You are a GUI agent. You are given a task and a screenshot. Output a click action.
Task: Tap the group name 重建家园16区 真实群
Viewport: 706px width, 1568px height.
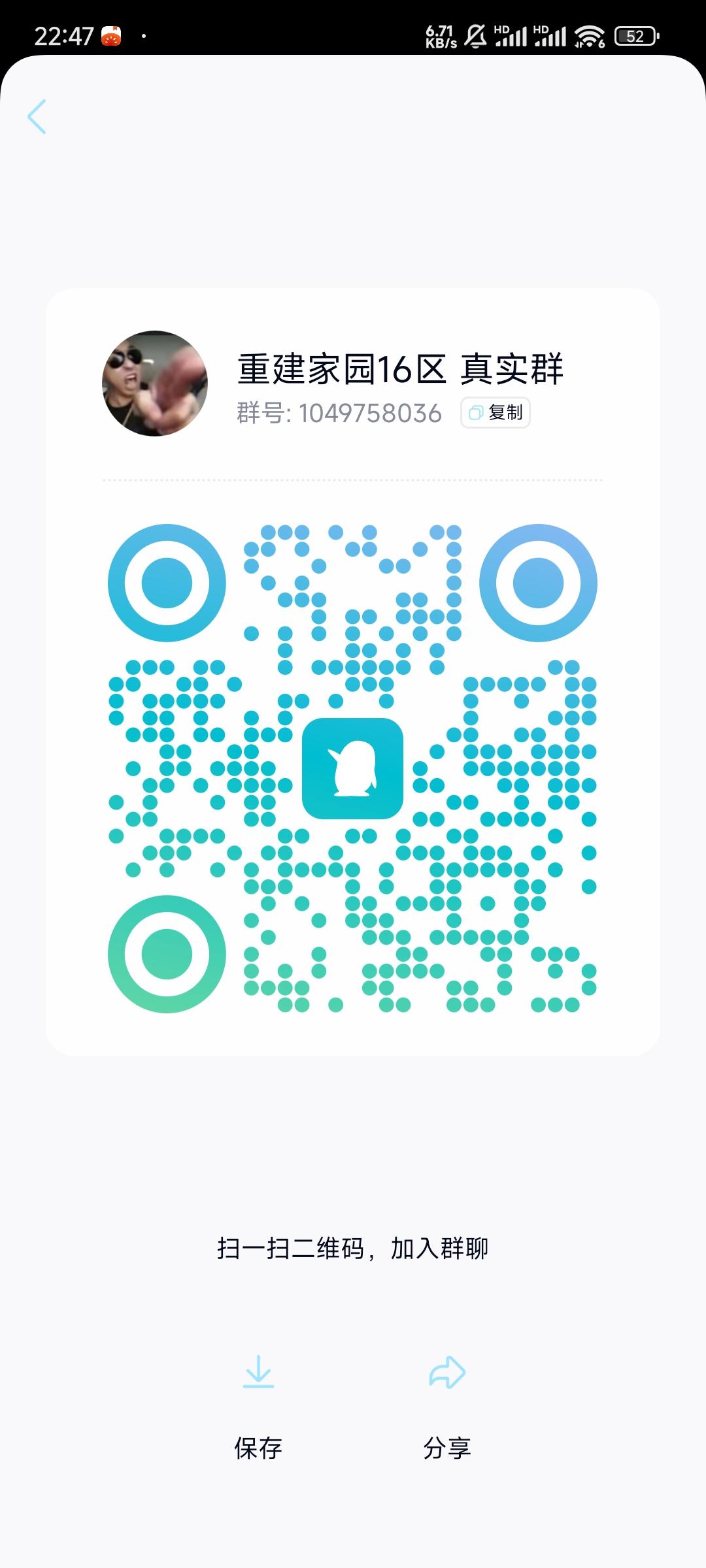pyautogui.click(x=401, y=368)
